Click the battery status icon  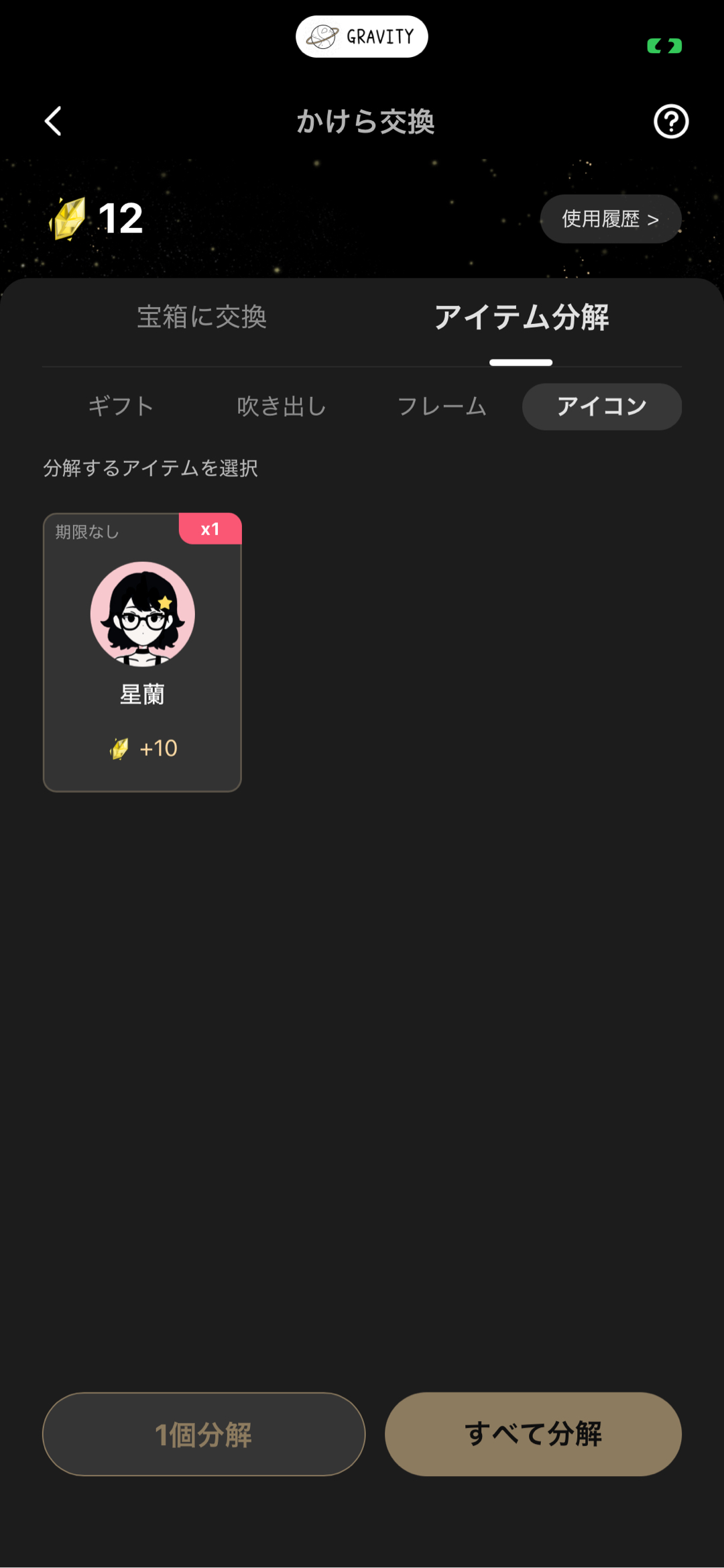point(665,46)
